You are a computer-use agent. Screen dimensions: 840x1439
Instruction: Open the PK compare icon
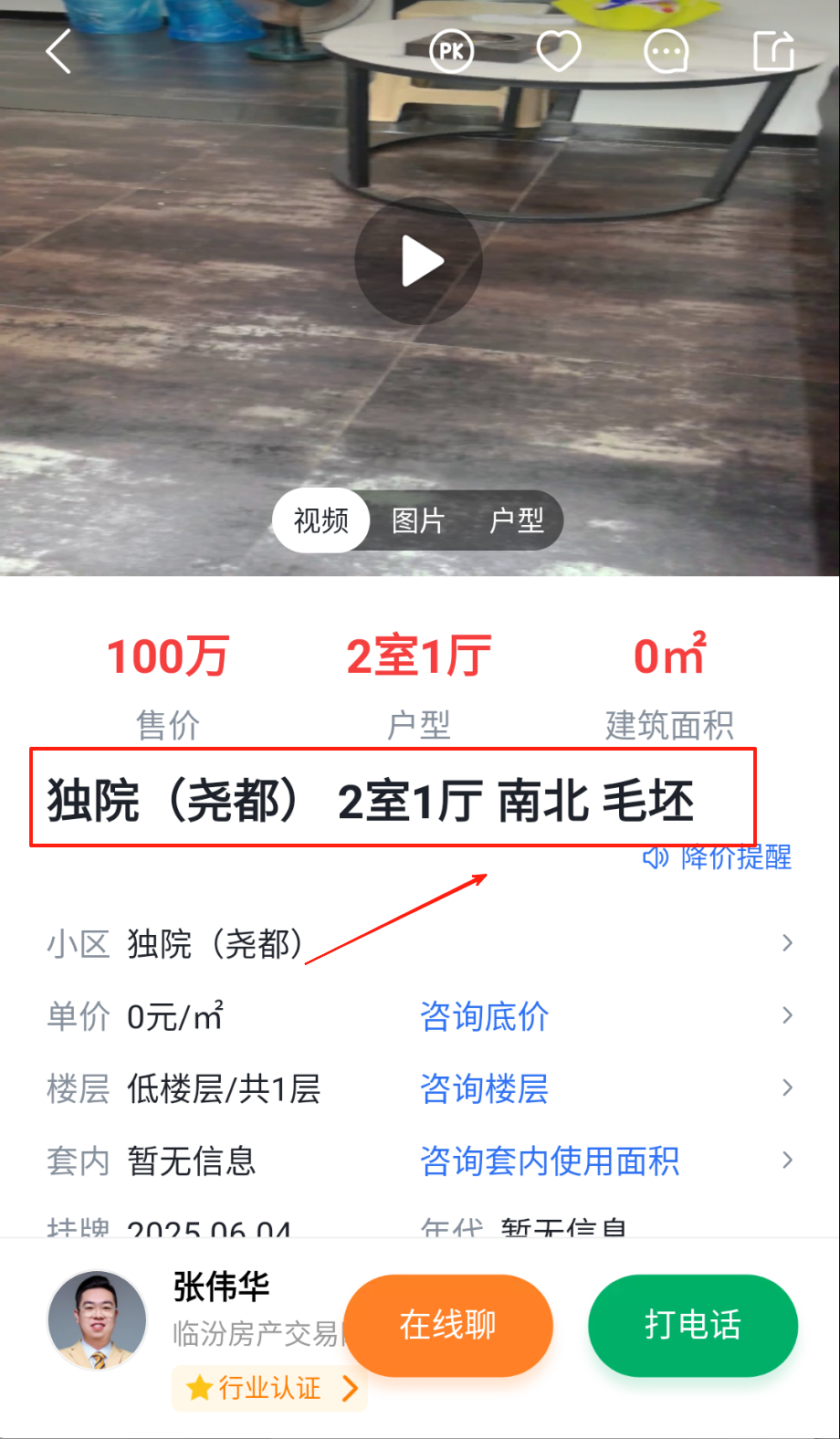452,51
